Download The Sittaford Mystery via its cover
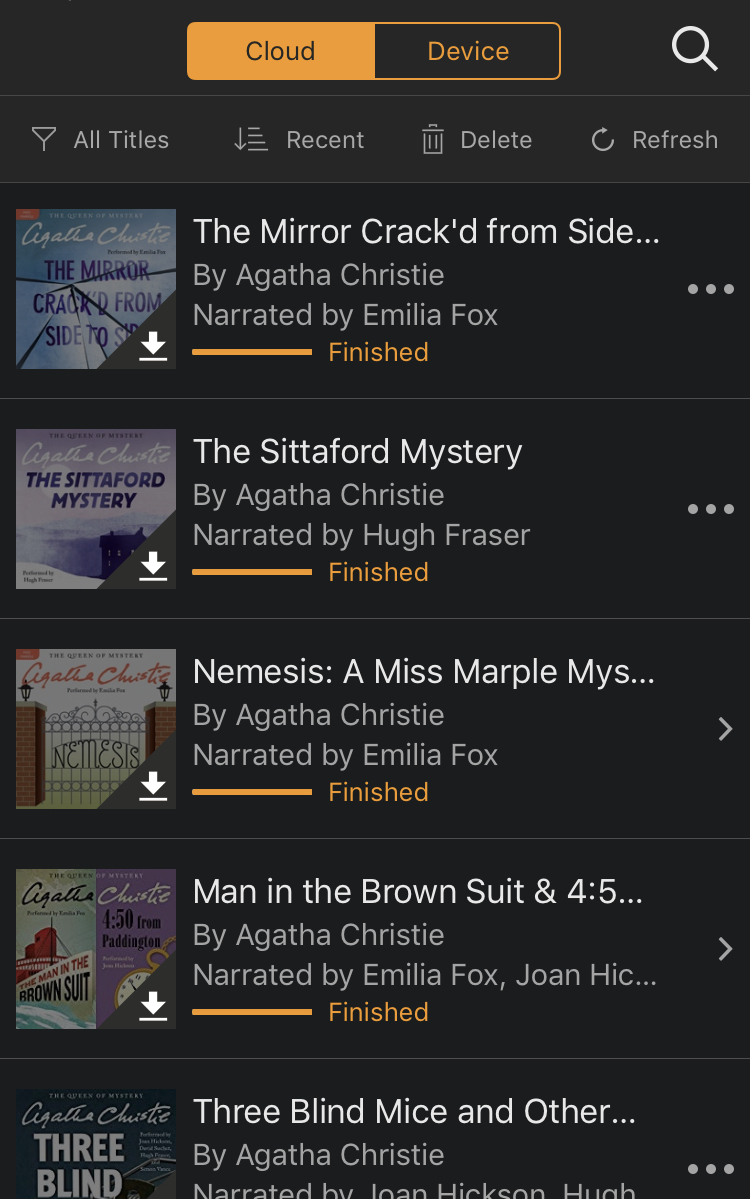The image size is (750, 1199). (152, 566)
